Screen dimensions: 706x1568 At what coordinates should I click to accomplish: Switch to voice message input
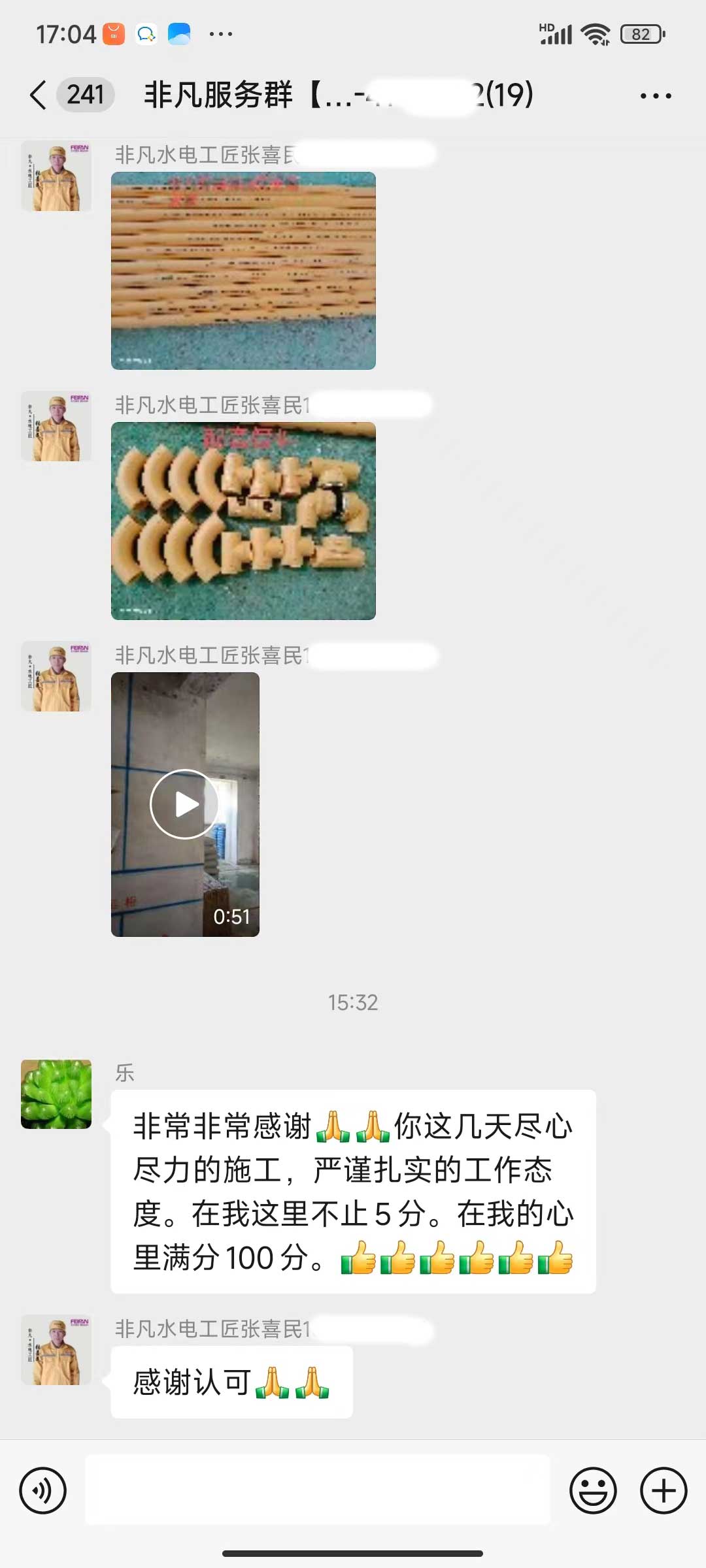point(43,1491)
